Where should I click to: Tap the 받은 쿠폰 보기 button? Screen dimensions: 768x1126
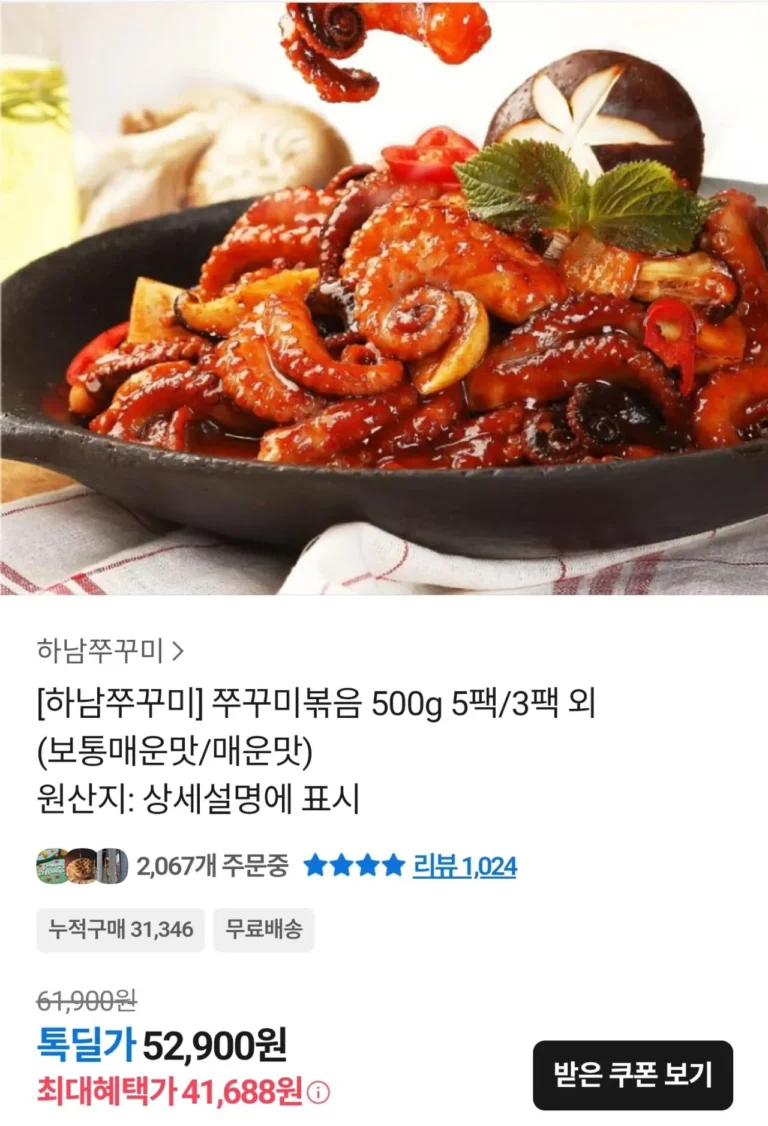point(632,1075)
